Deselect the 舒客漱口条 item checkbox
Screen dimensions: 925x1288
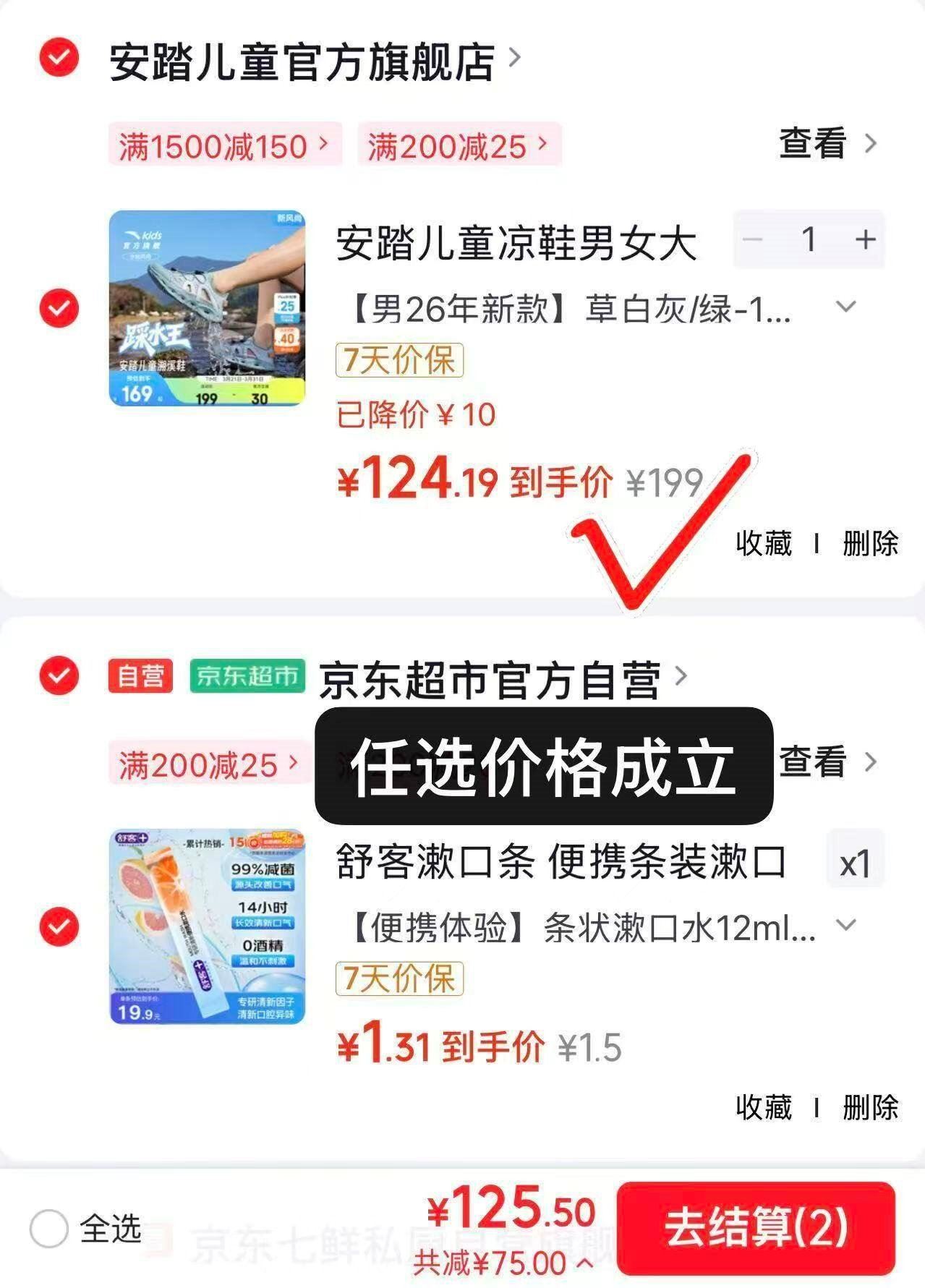point(59,926)
